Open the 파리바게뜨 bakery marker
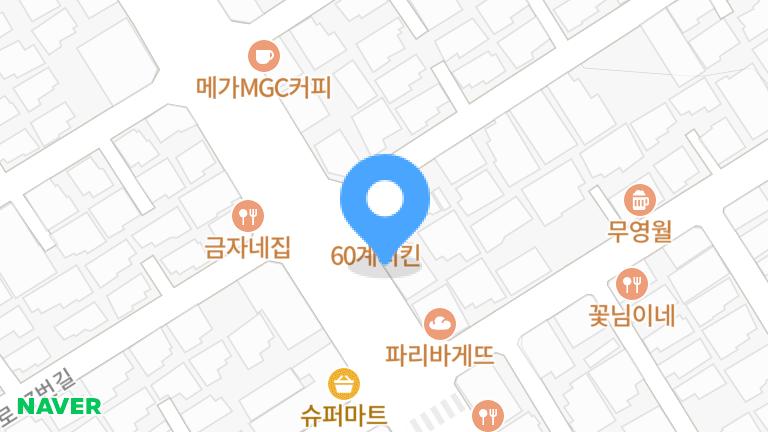 440,322
